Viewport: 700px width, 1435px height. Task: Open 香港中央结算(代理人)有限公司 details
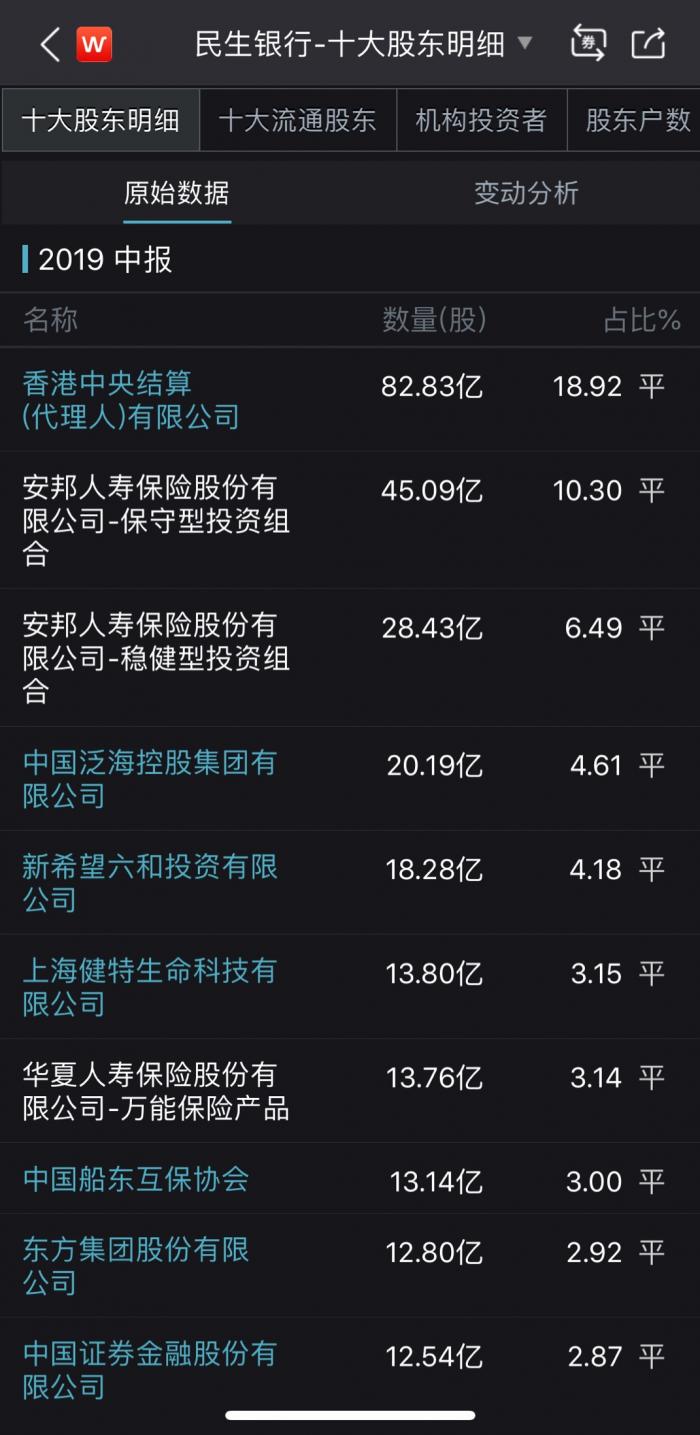(131, 399)
